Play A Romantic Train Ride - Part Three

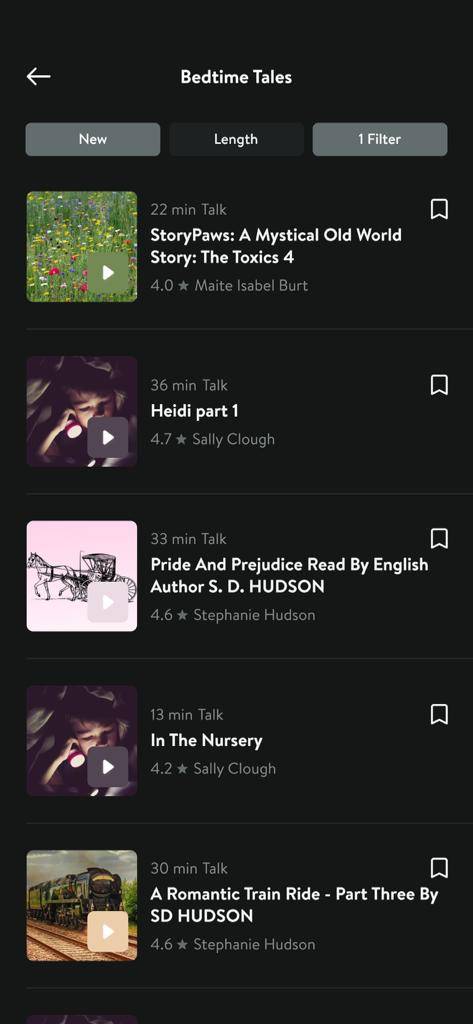click(108, 931)
